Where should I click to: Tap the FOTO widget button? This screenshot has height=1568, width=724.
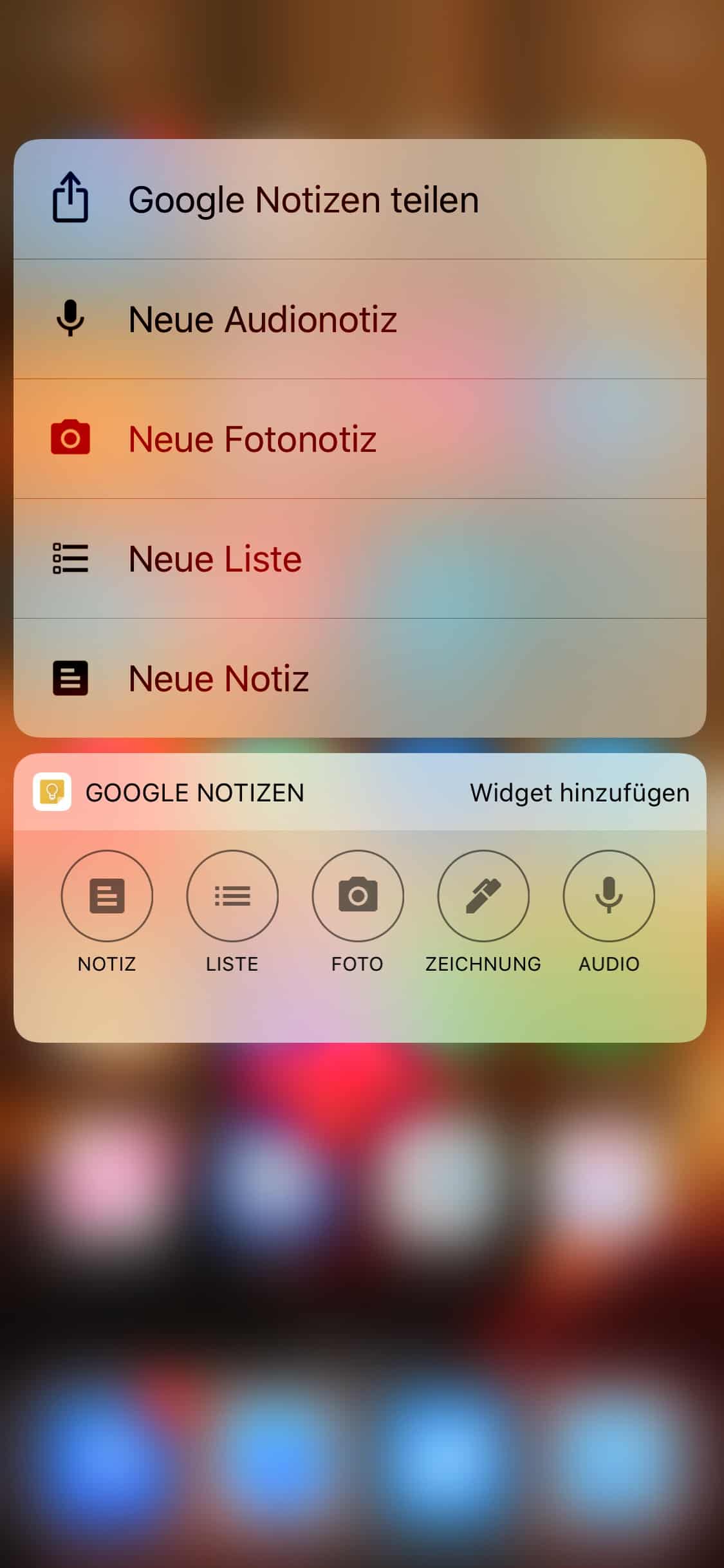click(358, 896)
